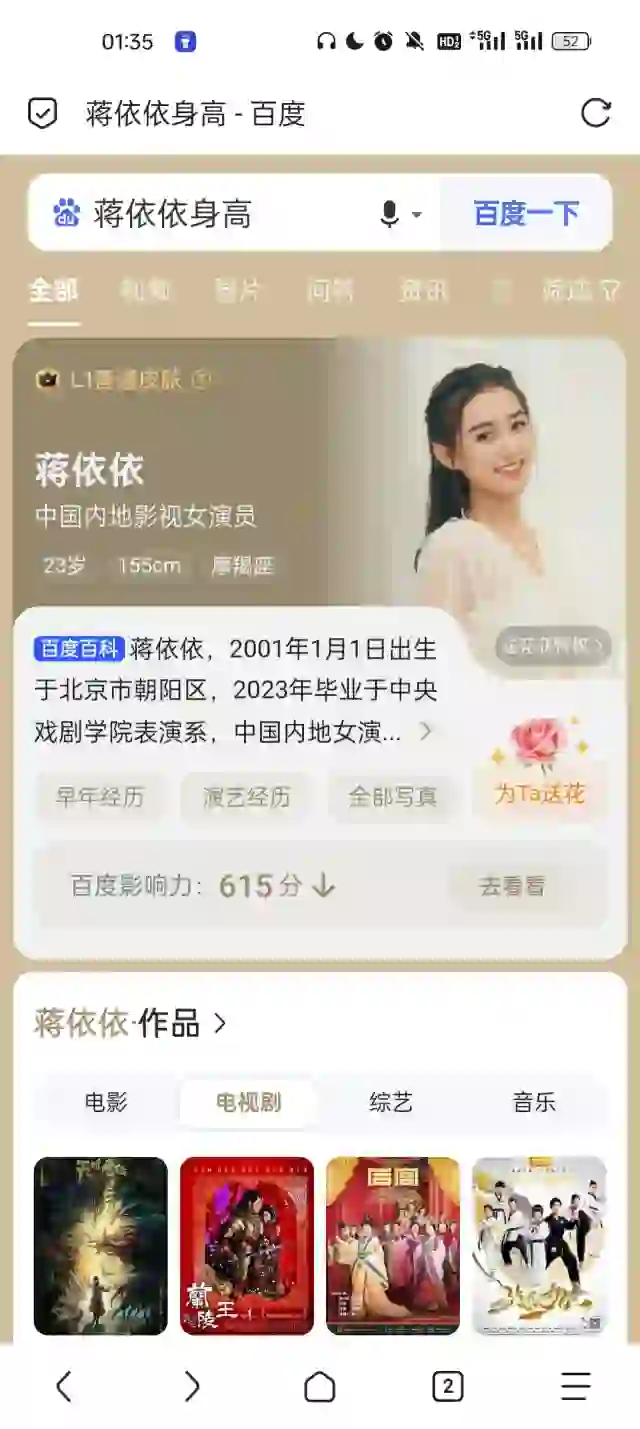Open the 蒋依依作品 list via its chevron
The height and width of the screenshot is (1429, 640).
point(220,1023)
